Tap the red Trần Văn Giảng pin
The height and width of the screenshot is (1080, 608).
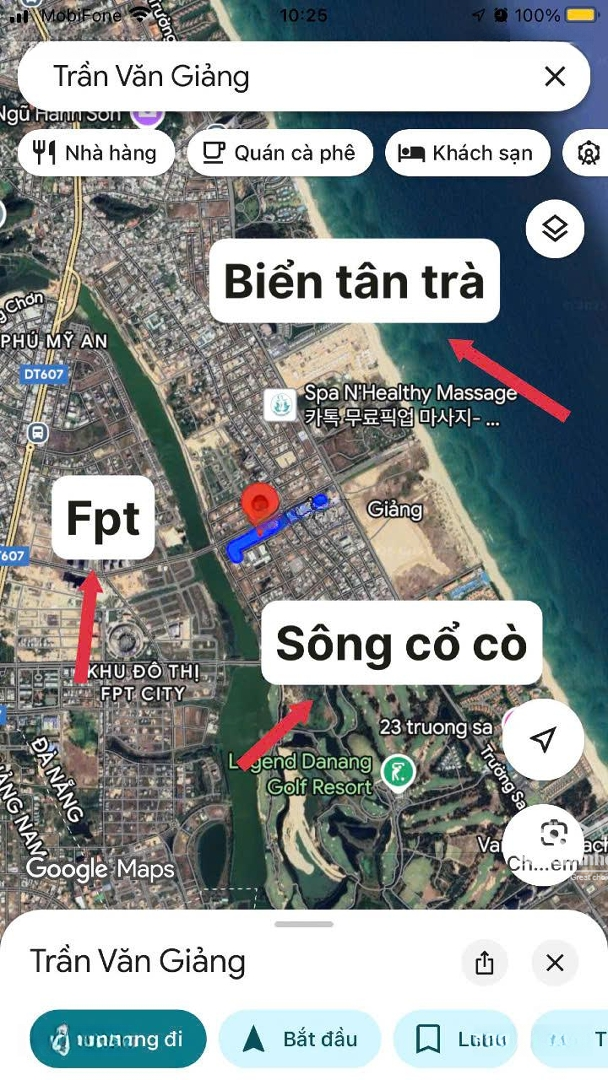tap(262, 504)
